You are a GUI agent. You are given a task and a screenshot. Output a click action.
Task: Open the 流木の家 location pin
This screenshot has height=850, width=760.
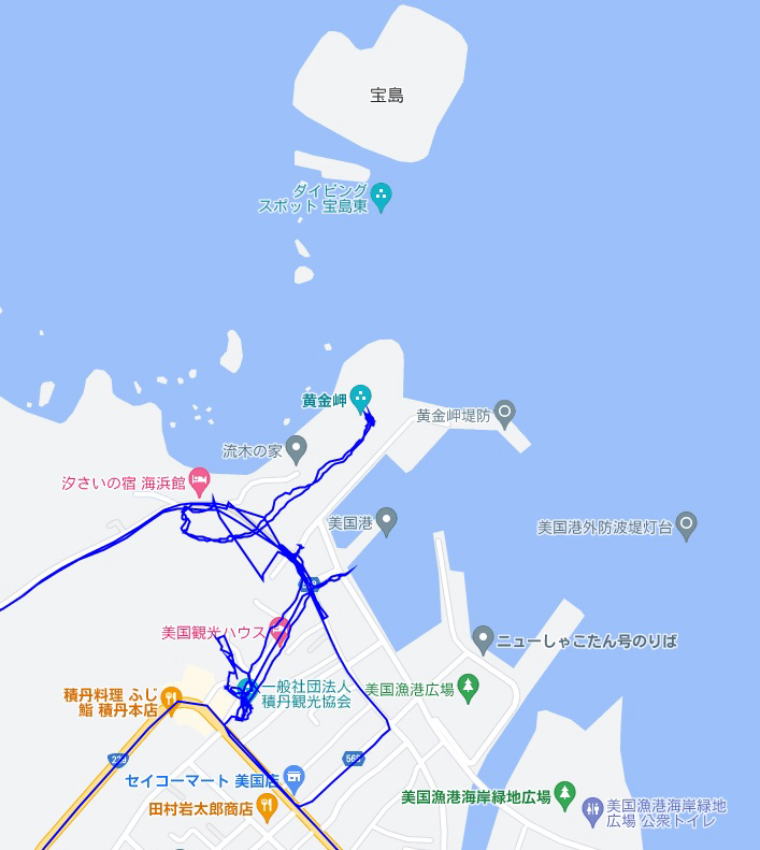point(295,447)
